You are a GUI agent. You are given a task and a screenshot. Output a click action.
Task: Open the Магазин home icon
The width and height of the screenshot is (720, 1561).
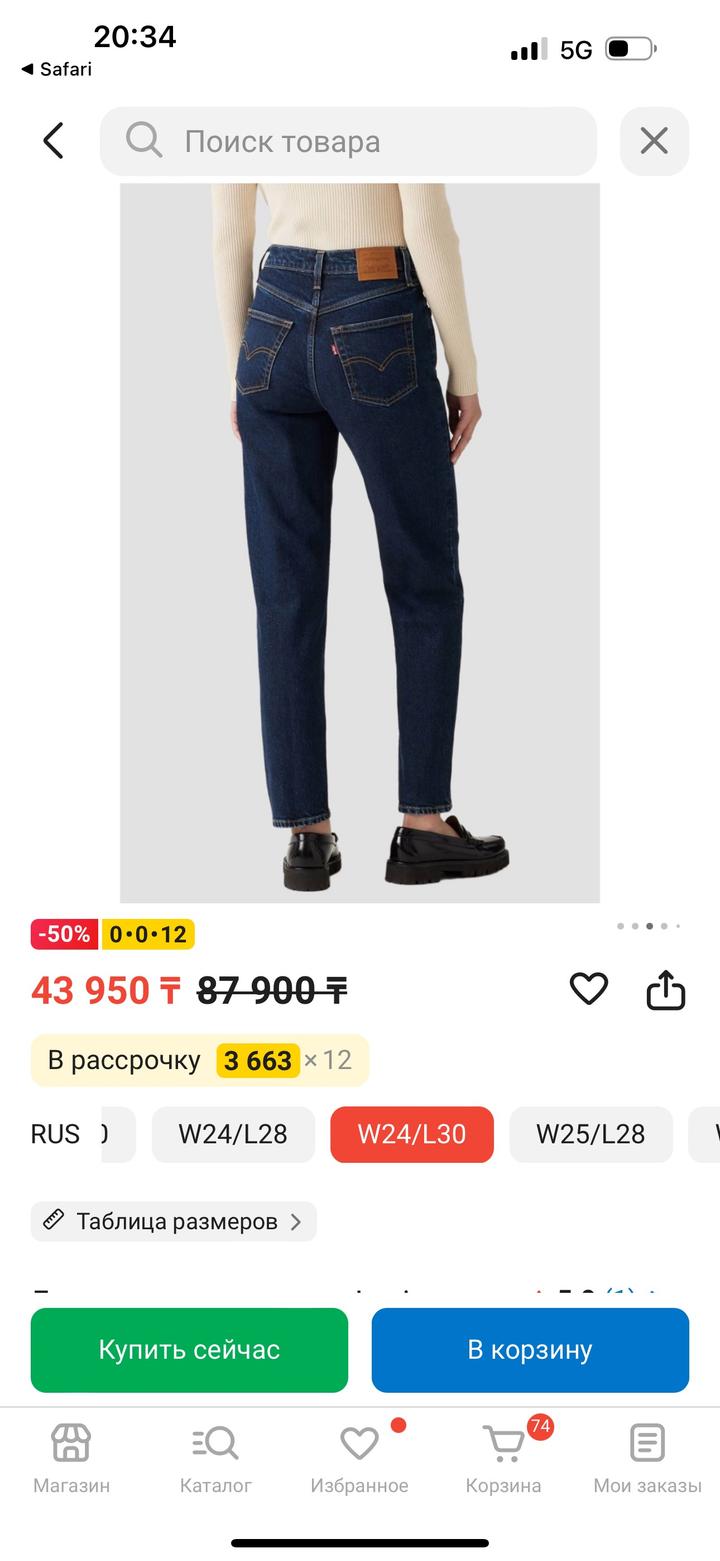tap(70, 1443)
